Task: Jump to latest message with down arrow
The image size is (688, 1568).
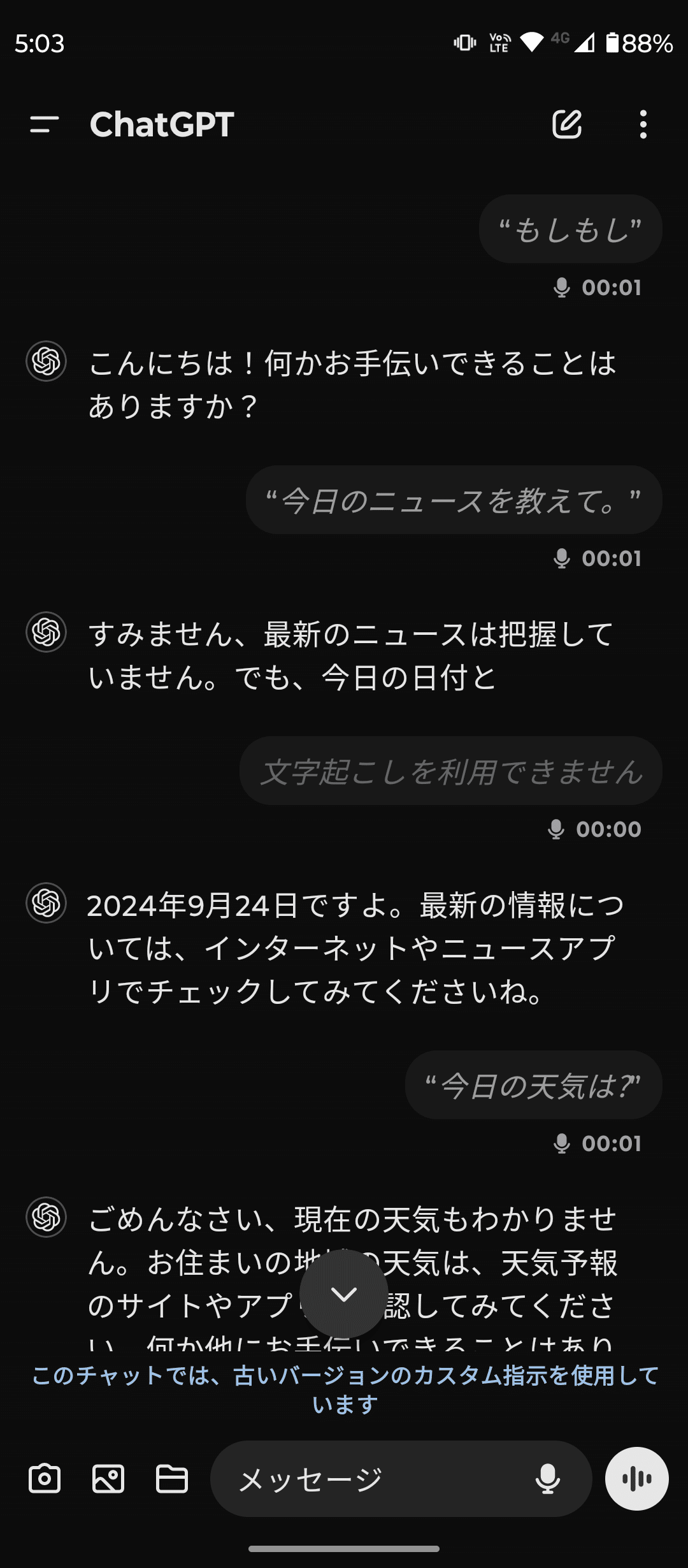Action: tap(344, 1294)
